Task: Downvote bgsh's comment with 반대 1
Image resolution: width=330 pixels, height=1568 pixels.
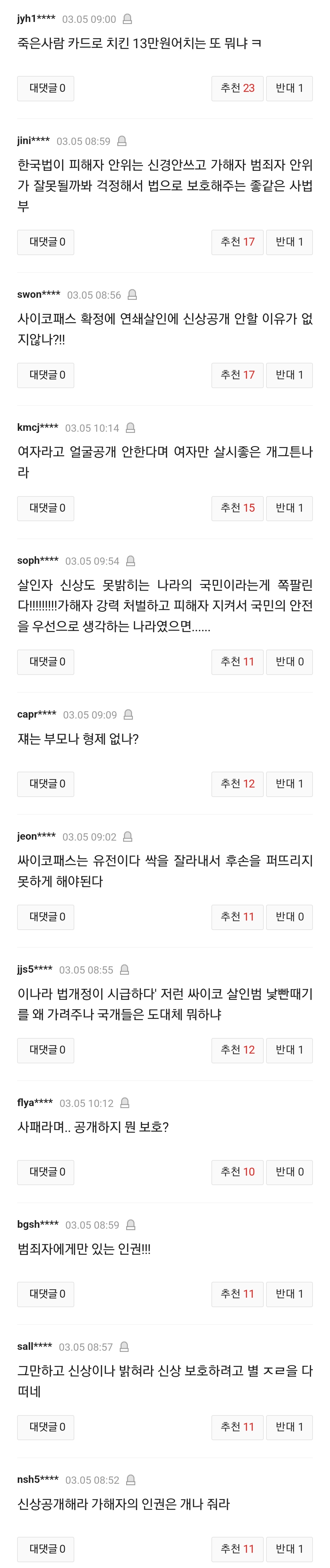Action: coord(289,1294)
